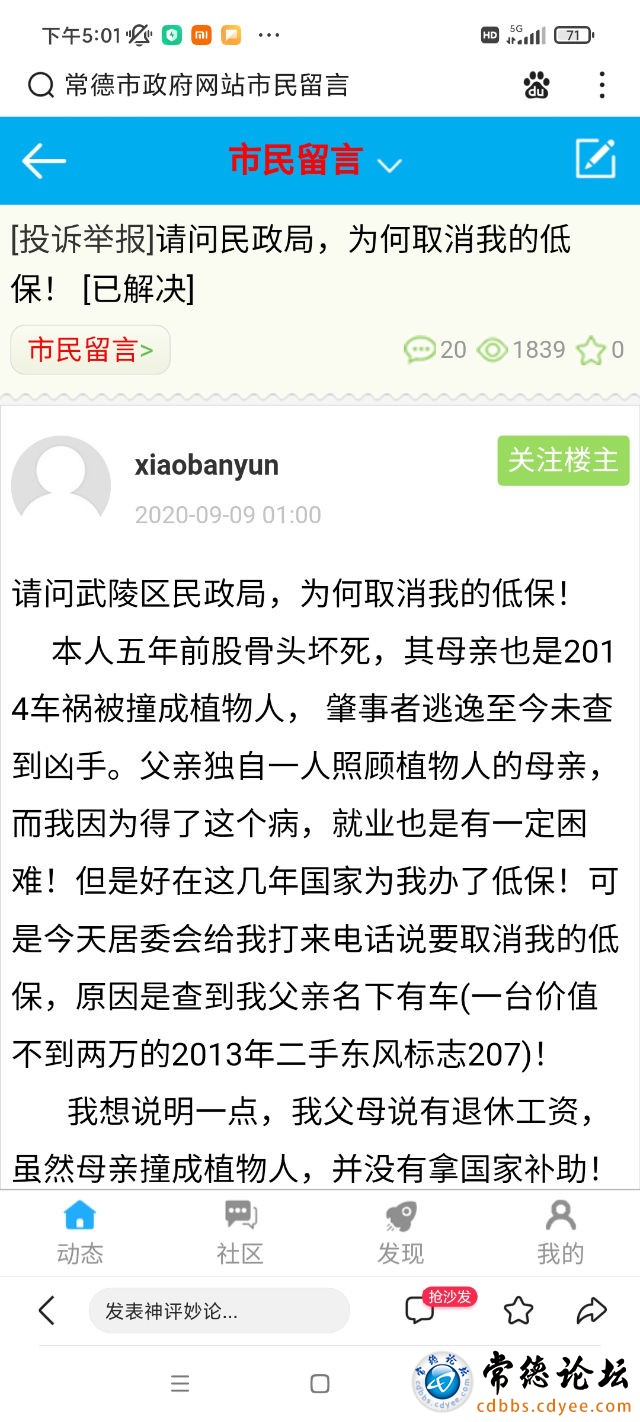Favorite this thread with the green star
This screenshot has width=640, height=1422.
[591, 350]
